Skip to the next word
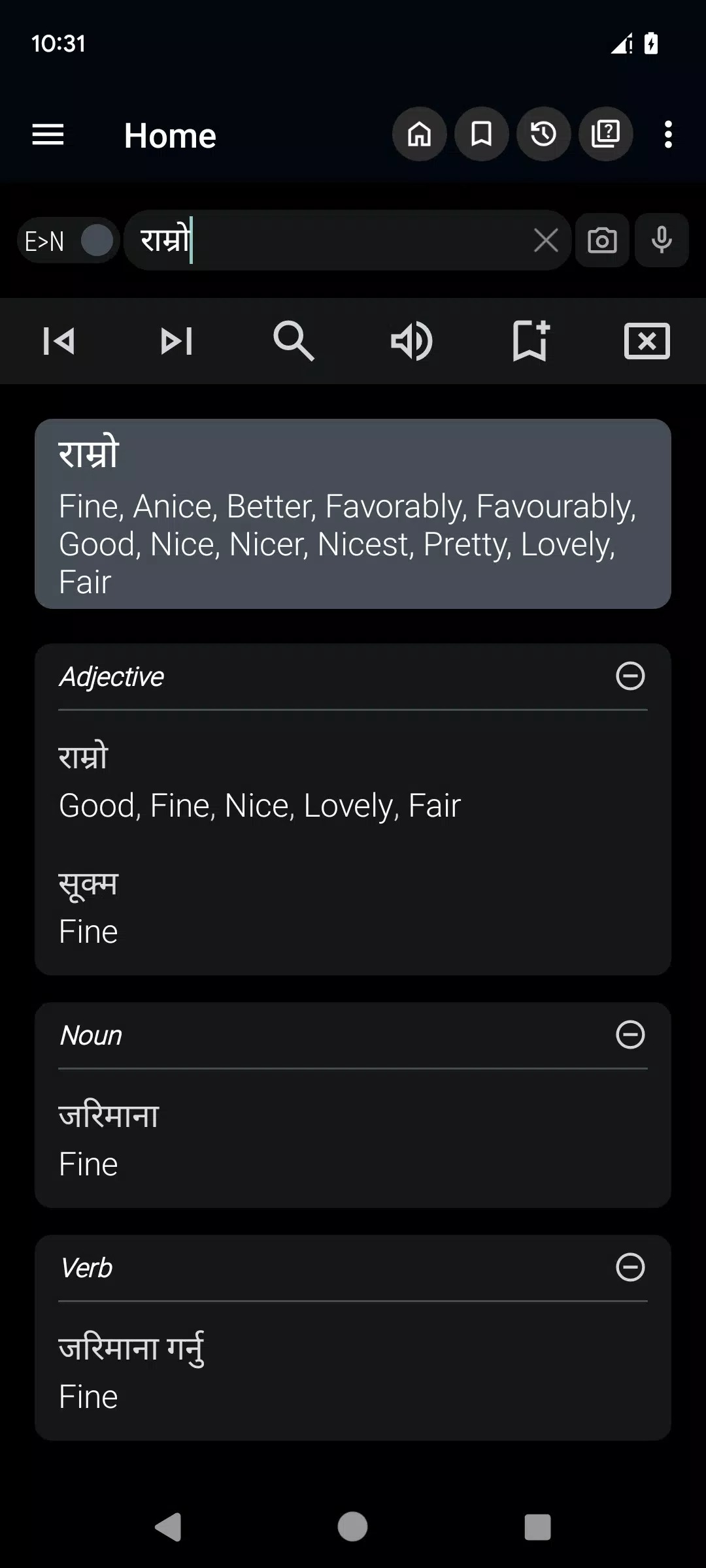 (x=176, y=341)
